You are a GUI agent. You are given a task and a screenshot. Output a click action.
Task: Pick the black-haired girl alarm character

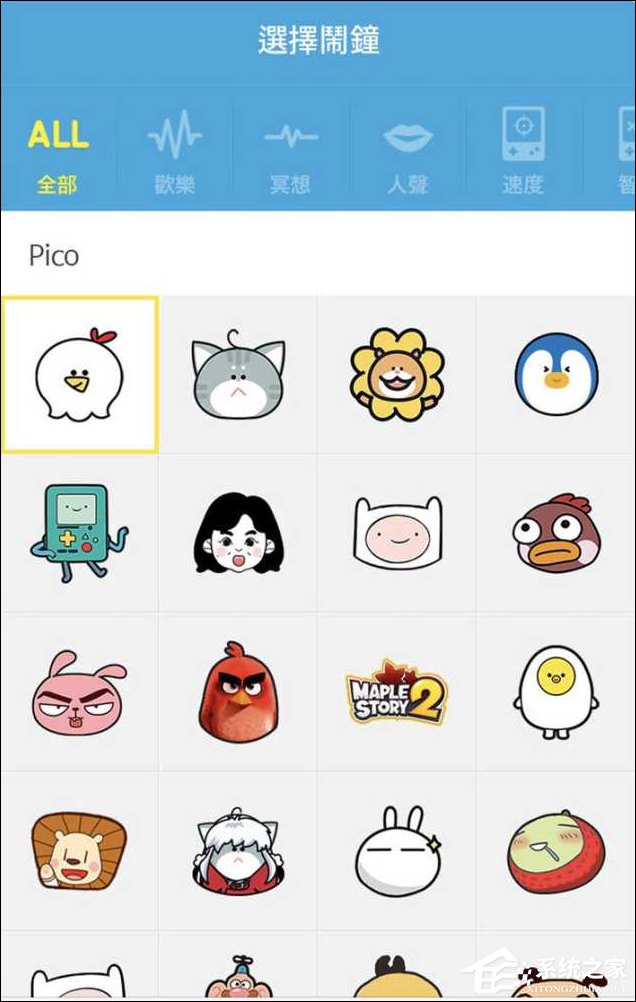(238, 533)
